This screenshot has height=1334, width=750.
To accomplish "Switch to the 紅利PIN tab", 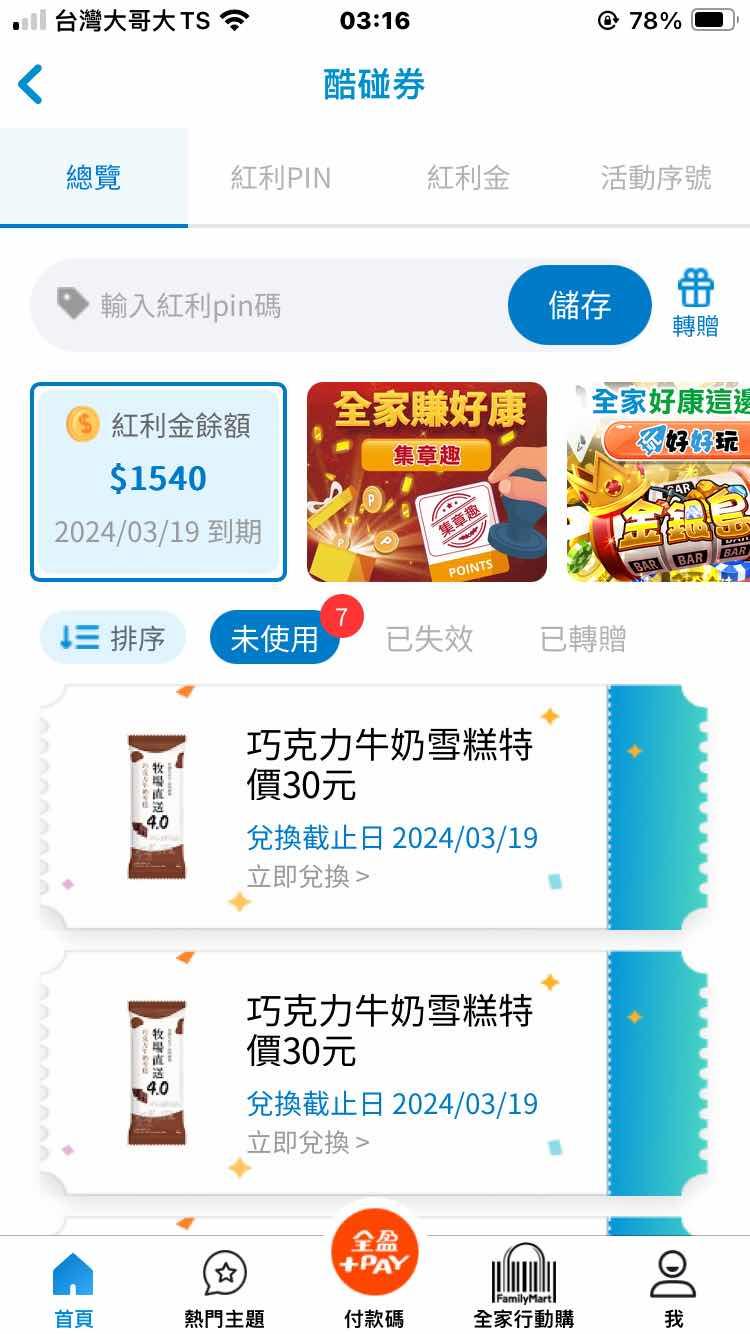I will tap(280, 179).
